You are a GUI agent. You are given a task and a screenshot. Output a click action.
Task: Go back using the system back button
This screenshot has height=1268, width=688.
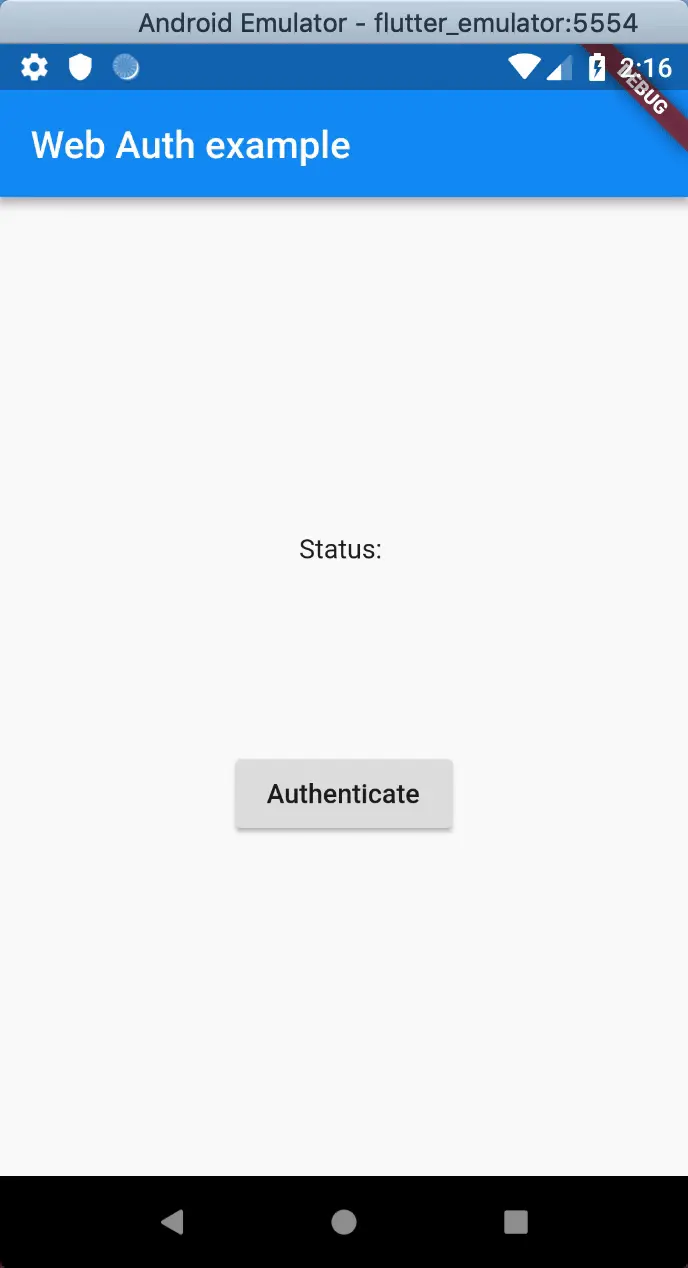click(172, 1221)
